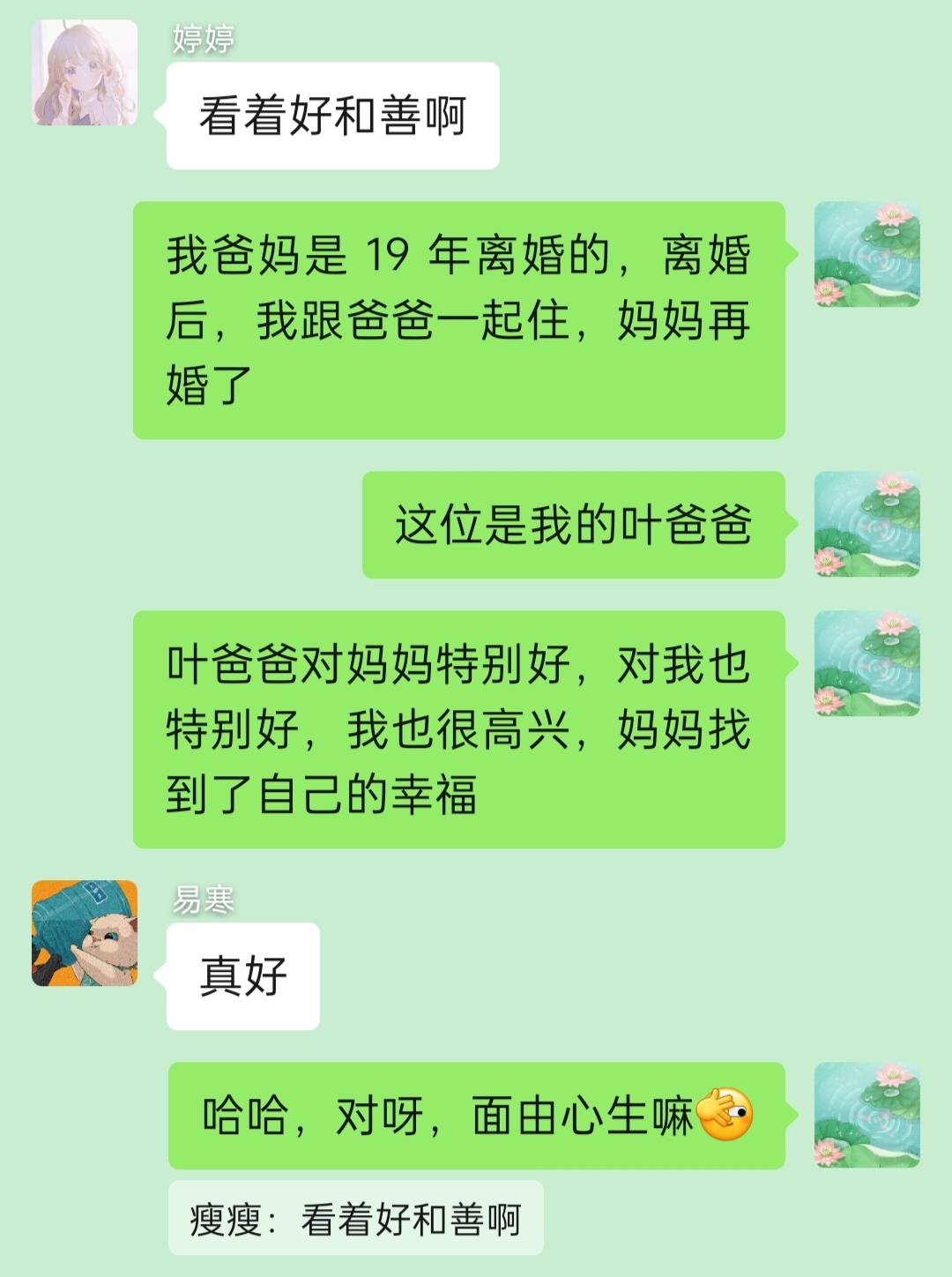Tap the quoted message 看着好和善啊

point(355,1219)
